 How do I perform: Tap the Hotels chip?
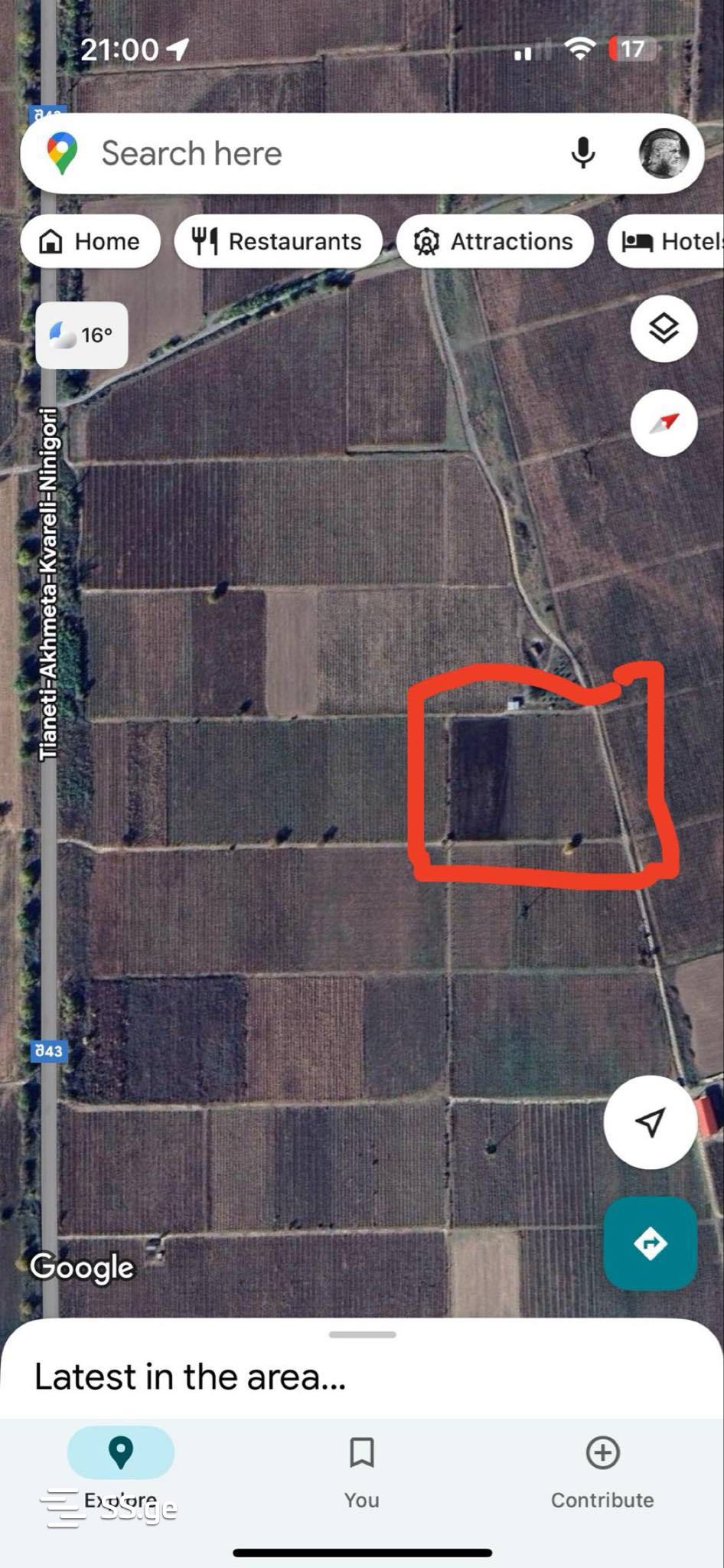(x=670, y=242)
